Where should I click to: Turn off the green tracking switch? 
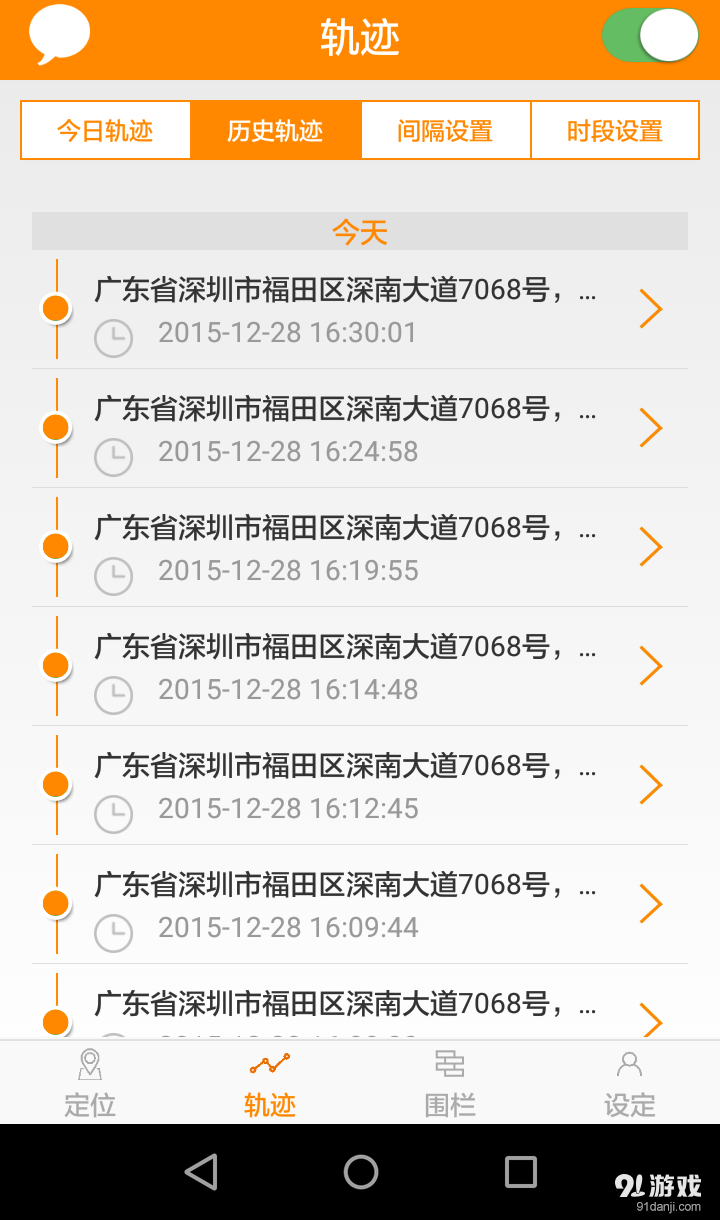650,36
